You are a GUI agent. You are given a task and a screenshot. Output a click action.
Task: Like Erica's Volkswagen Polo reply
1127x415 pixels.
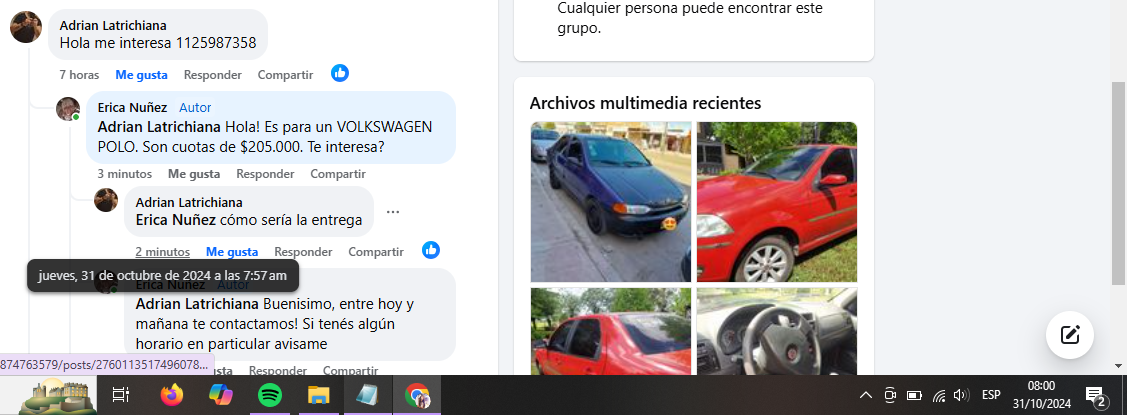coord(194,174)
